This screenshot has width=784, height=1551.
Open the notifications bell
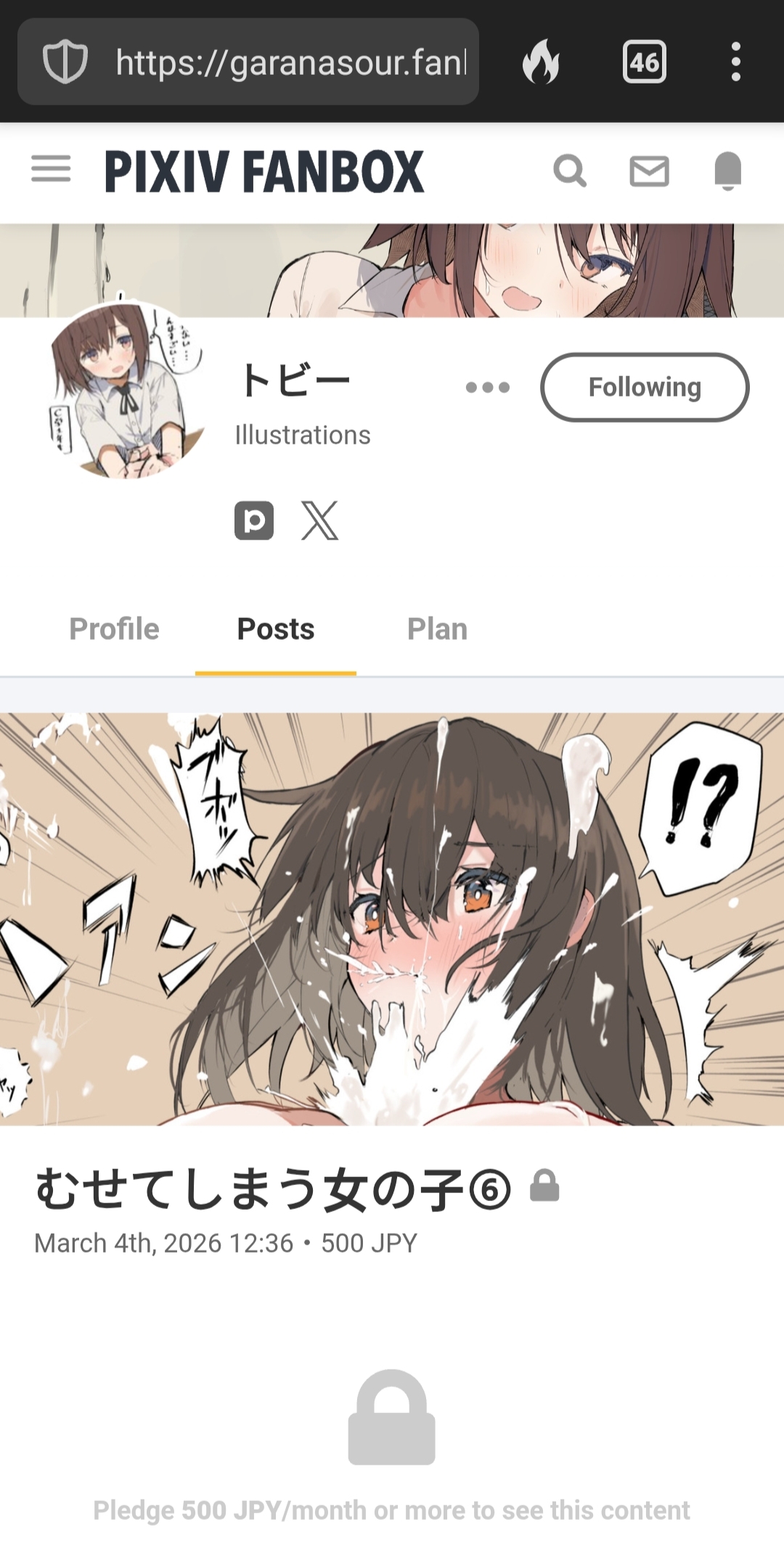(728, 171)
